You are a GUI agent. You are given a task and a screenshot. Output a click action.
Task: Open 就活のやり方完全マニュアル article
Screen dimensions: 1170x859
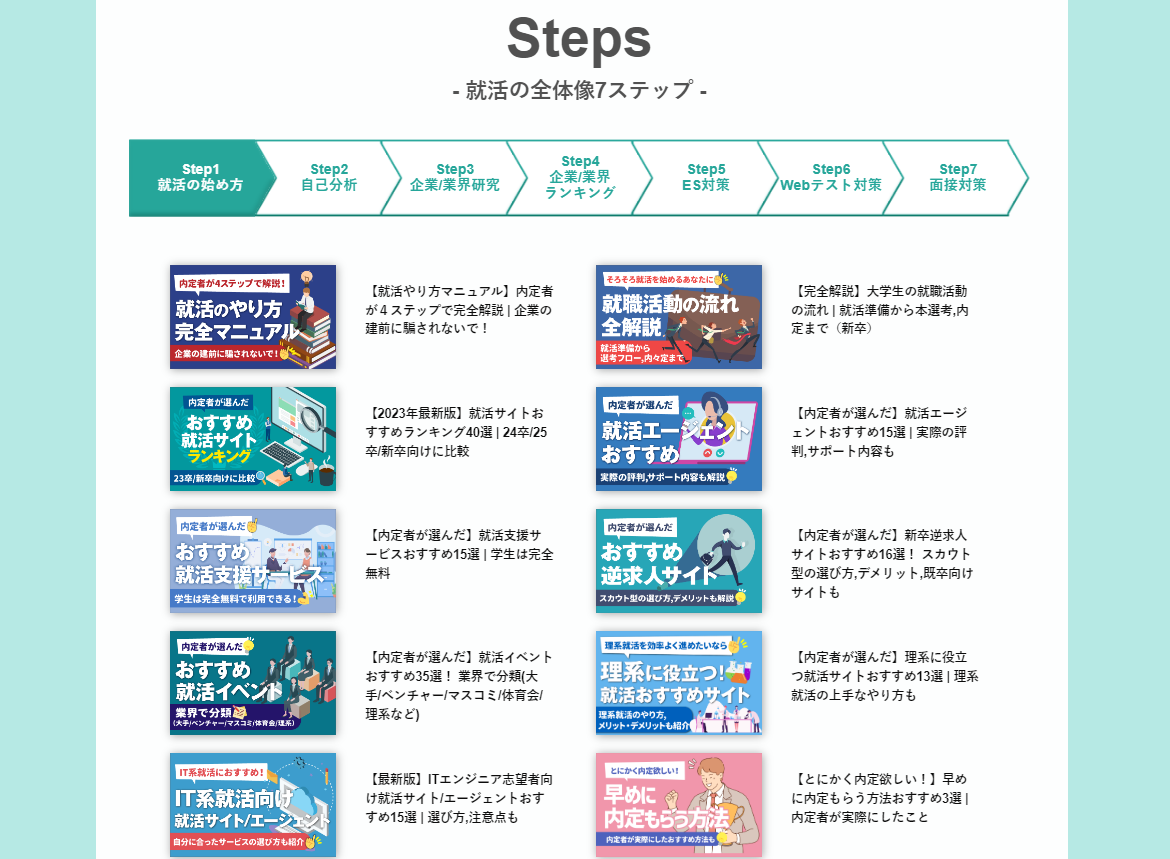tap(253, 317)
